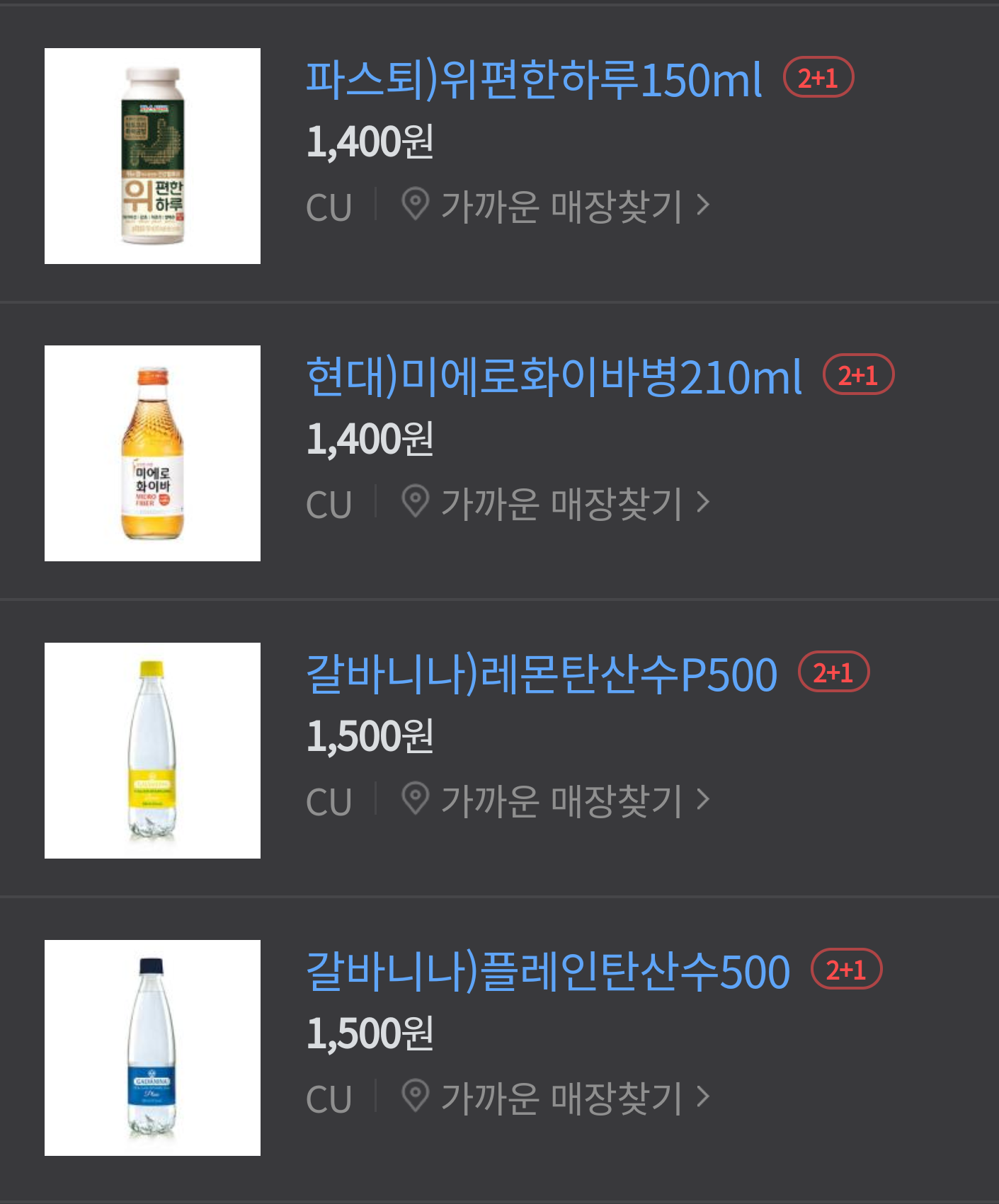This screenshot has width=999, height=1204.
Task: Find nearby store for 갈바니나)레몬탄산수P500
Action: pyautogui.click(x=556, y=801)
